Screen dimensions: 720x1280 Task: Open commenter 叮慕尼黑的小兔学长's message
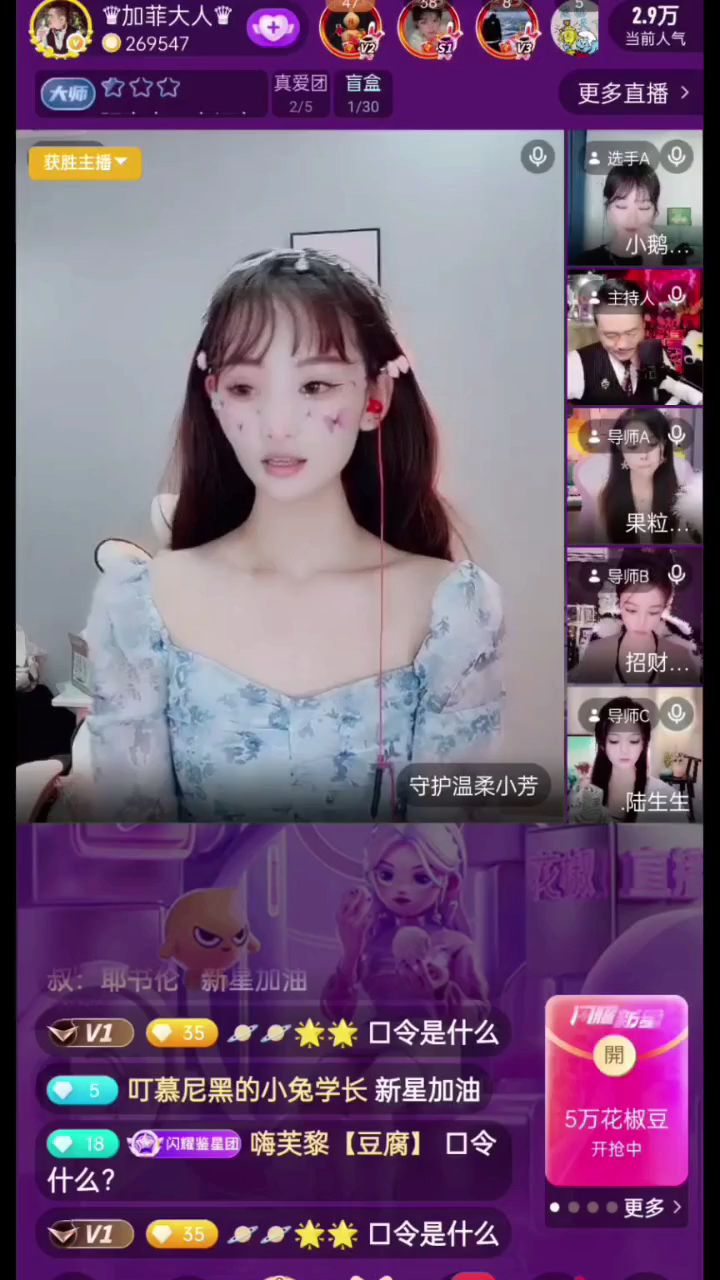(x=246, y=1090)
